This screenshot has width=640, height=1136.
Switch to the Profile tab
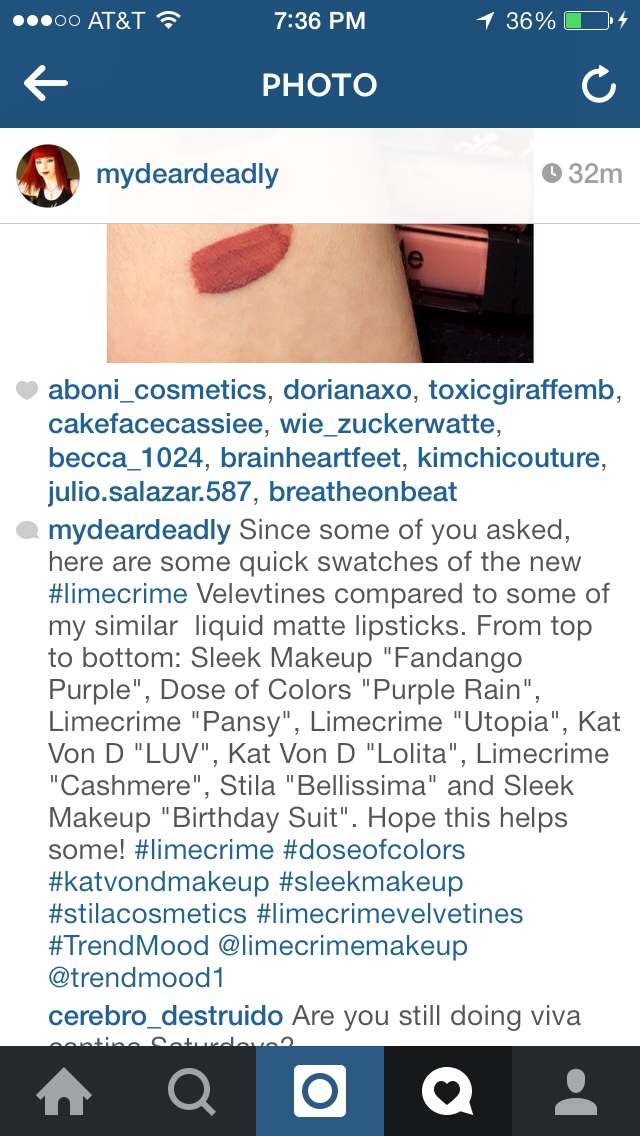[576, 1091]
